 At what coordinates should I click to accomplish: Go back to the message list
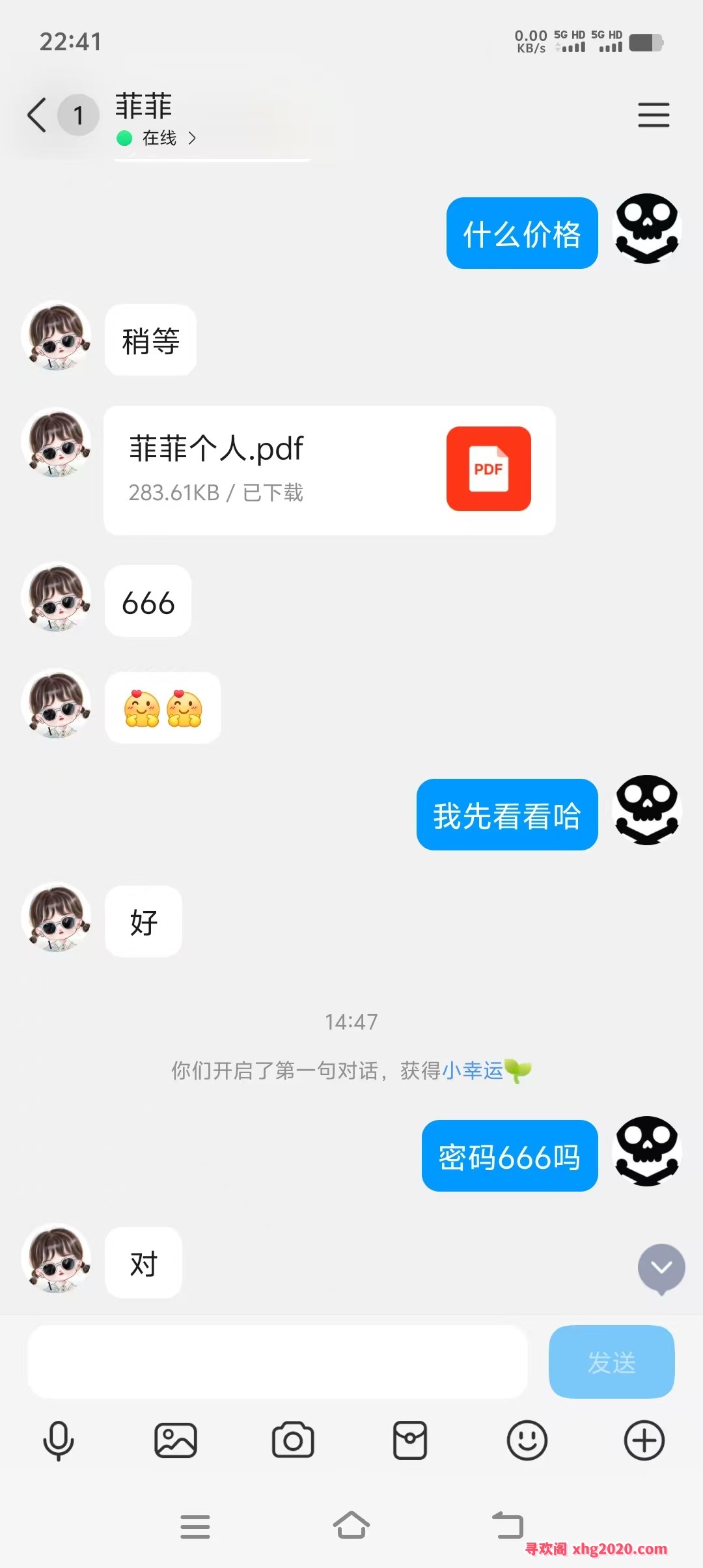37,115
